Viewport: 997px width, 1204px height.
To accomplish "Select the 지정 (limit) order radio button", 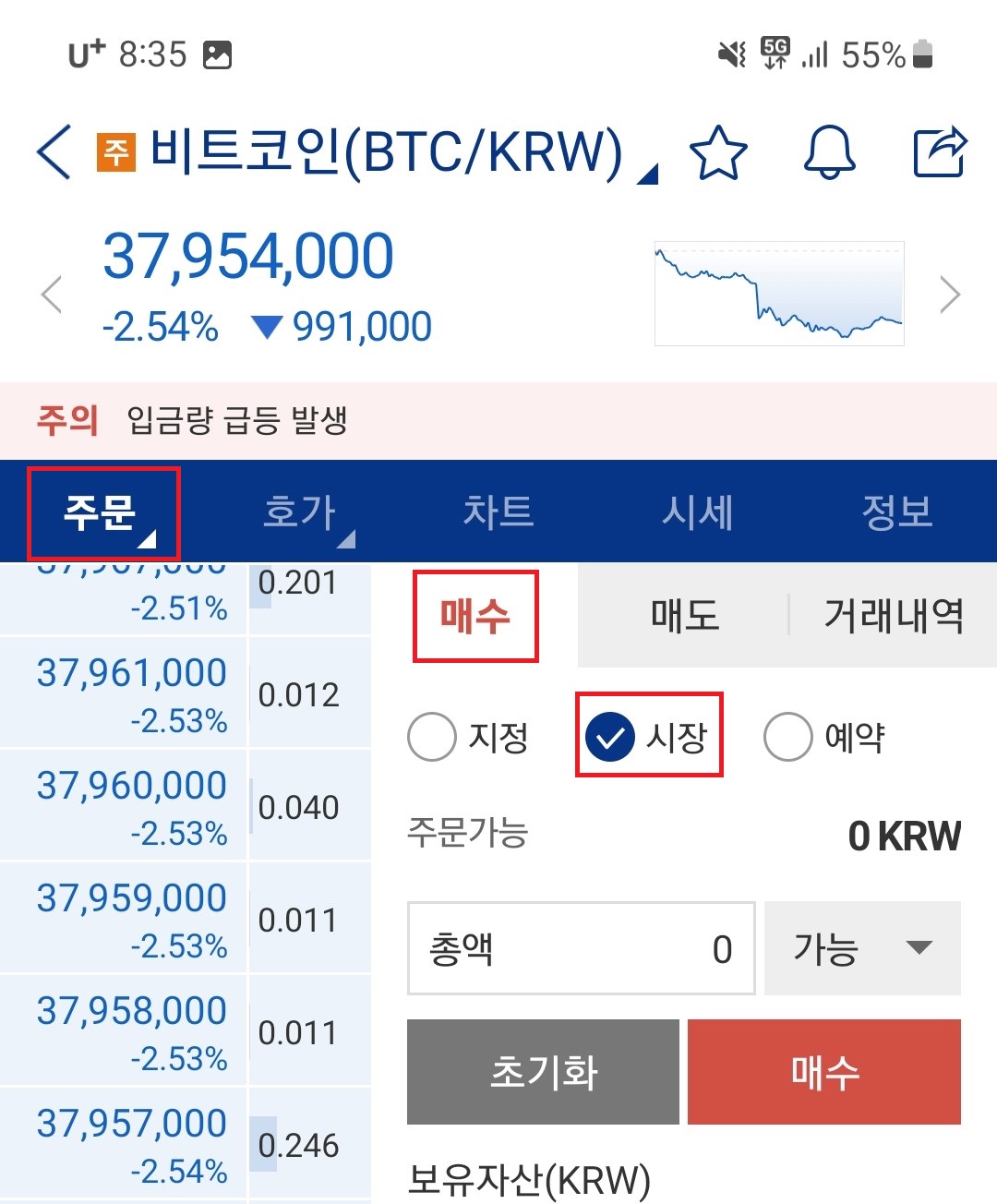I will tap(431, 737).
